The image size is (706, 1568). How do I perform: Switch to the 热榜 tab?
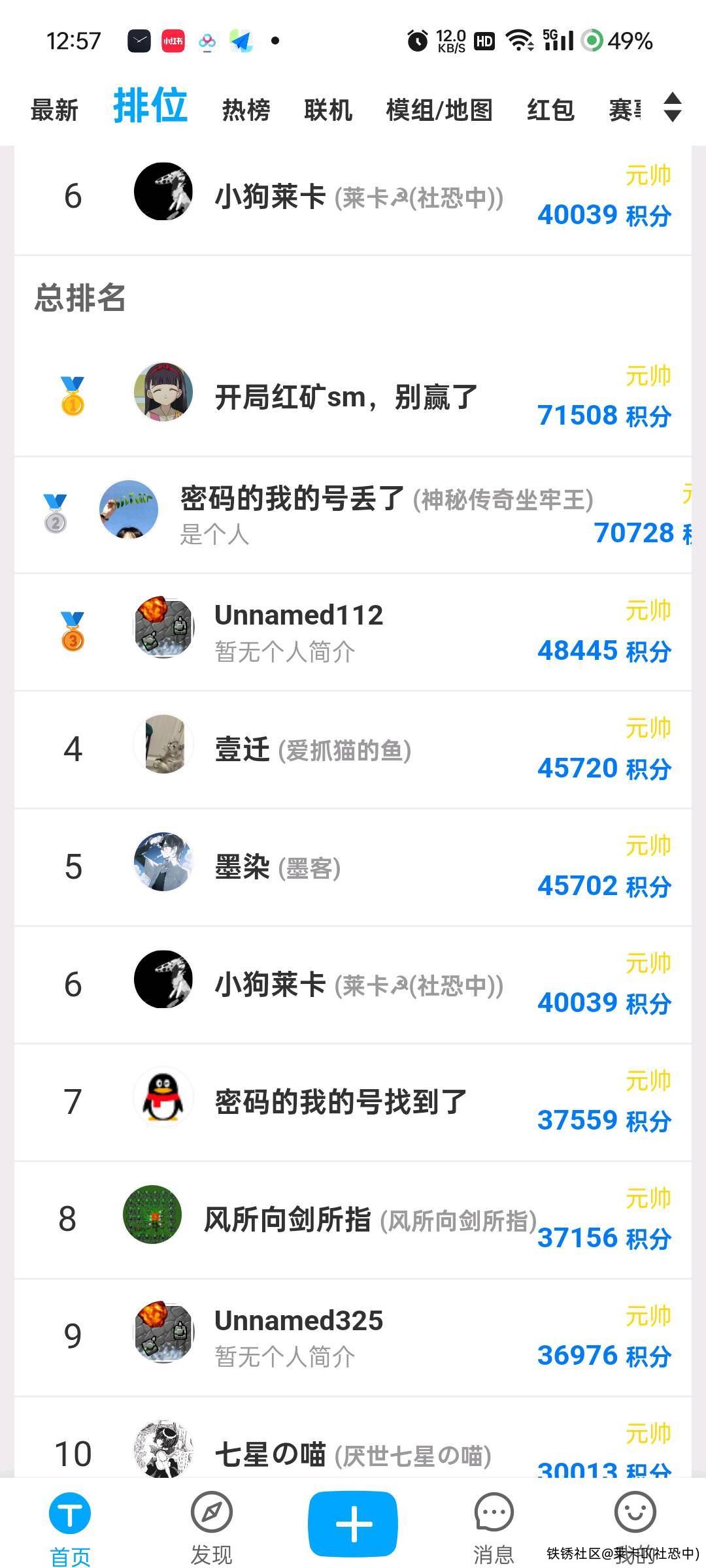tap(246, 110)
